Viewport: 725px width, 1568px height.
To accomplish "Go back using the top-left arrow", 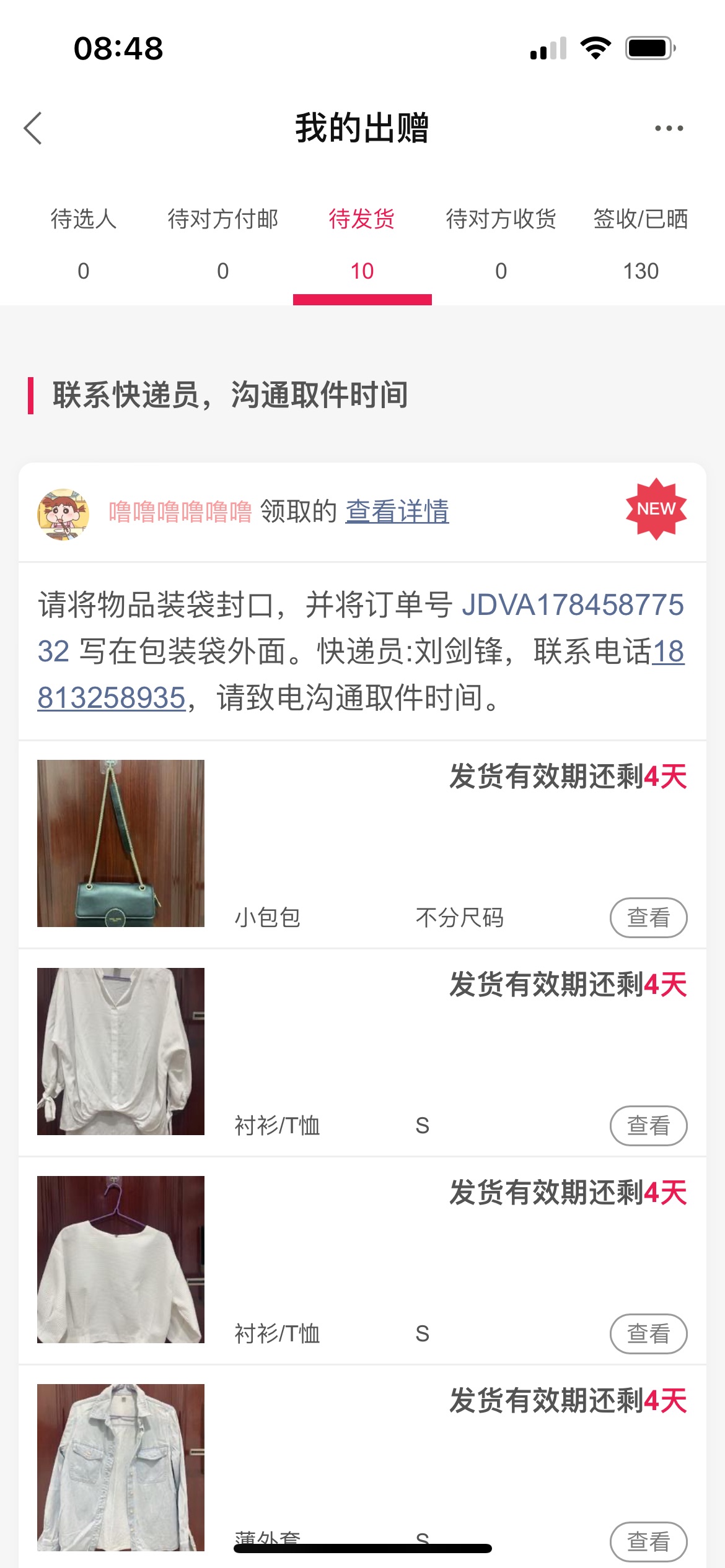I will [x=33, y=128].
